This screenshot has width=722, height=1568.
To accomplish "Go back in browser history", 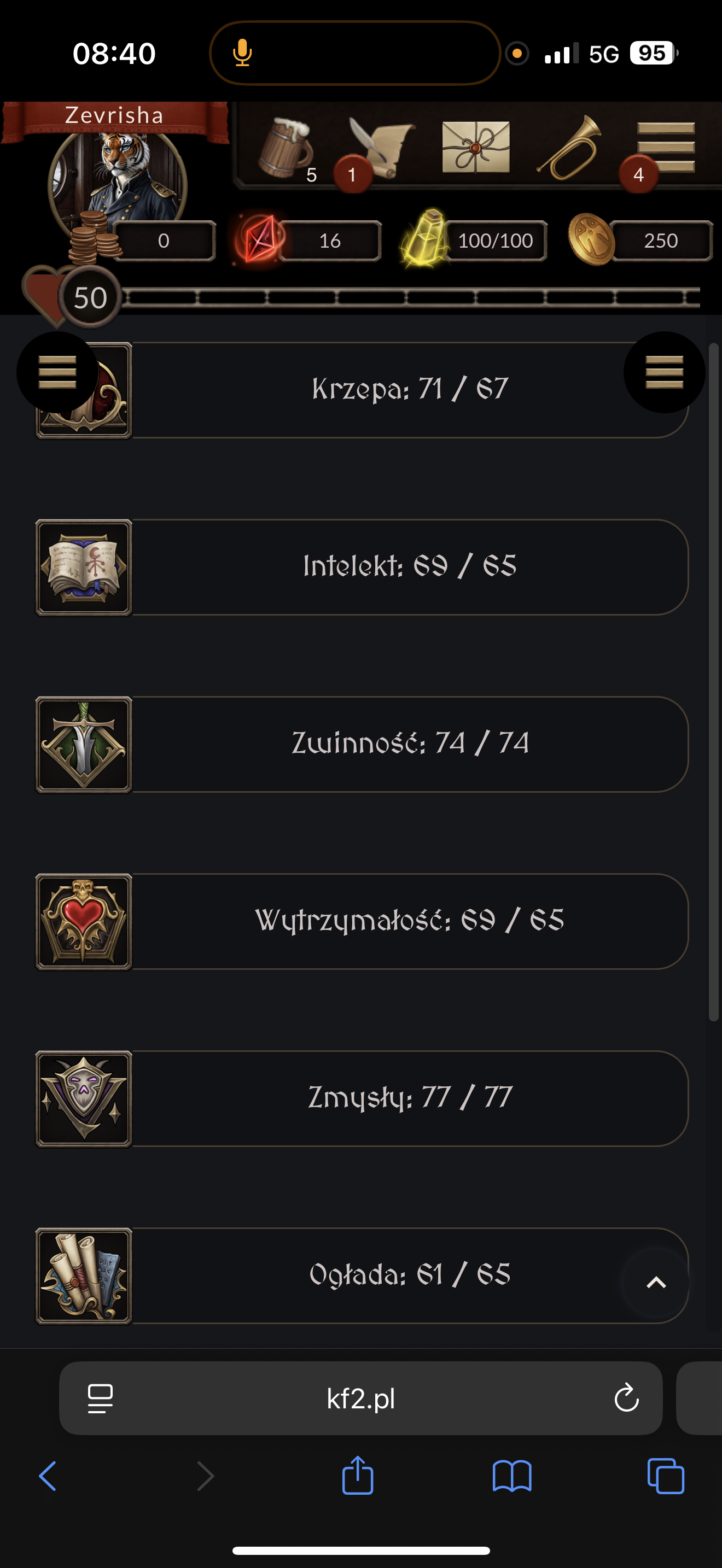I will 48,1476.
